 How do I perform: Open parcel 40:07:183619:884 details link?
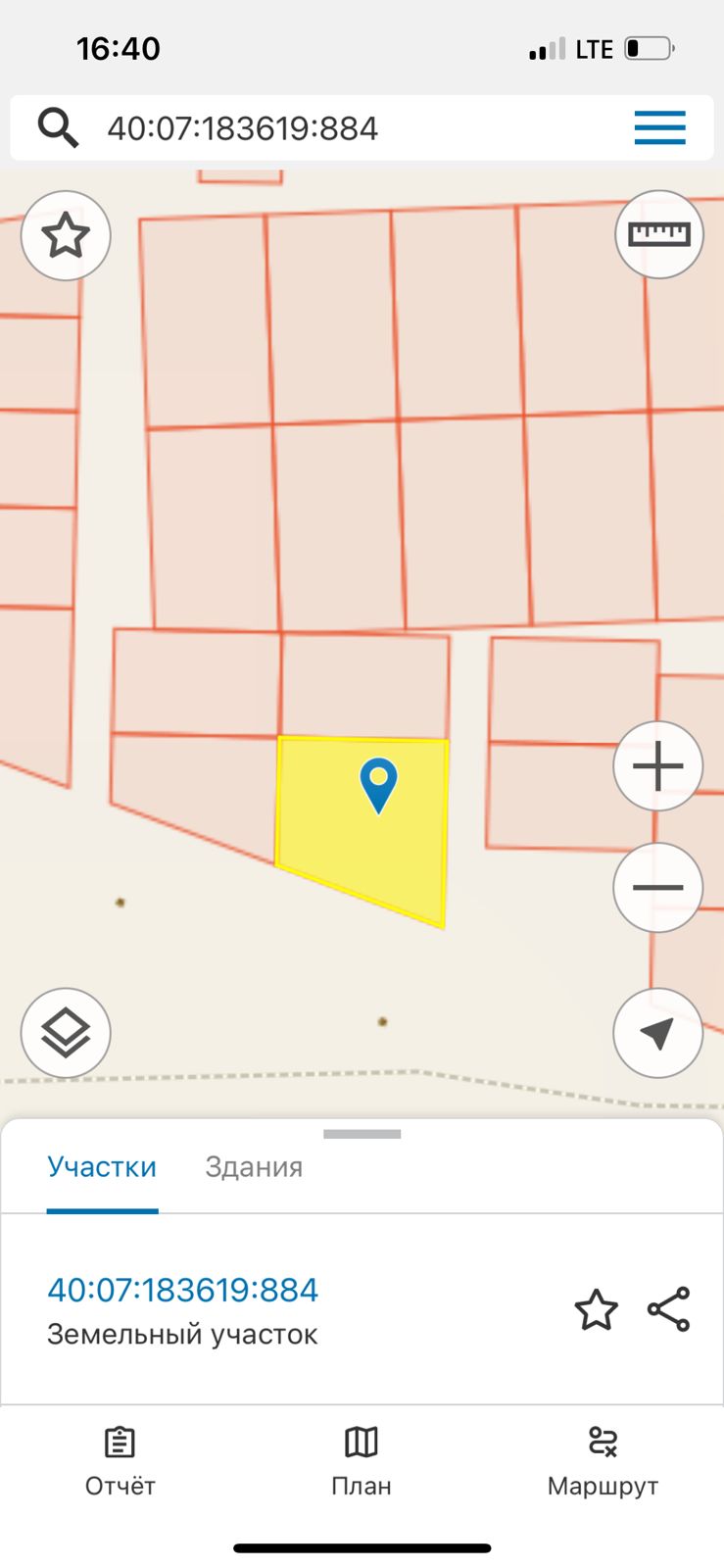(x=183, y=1290)
